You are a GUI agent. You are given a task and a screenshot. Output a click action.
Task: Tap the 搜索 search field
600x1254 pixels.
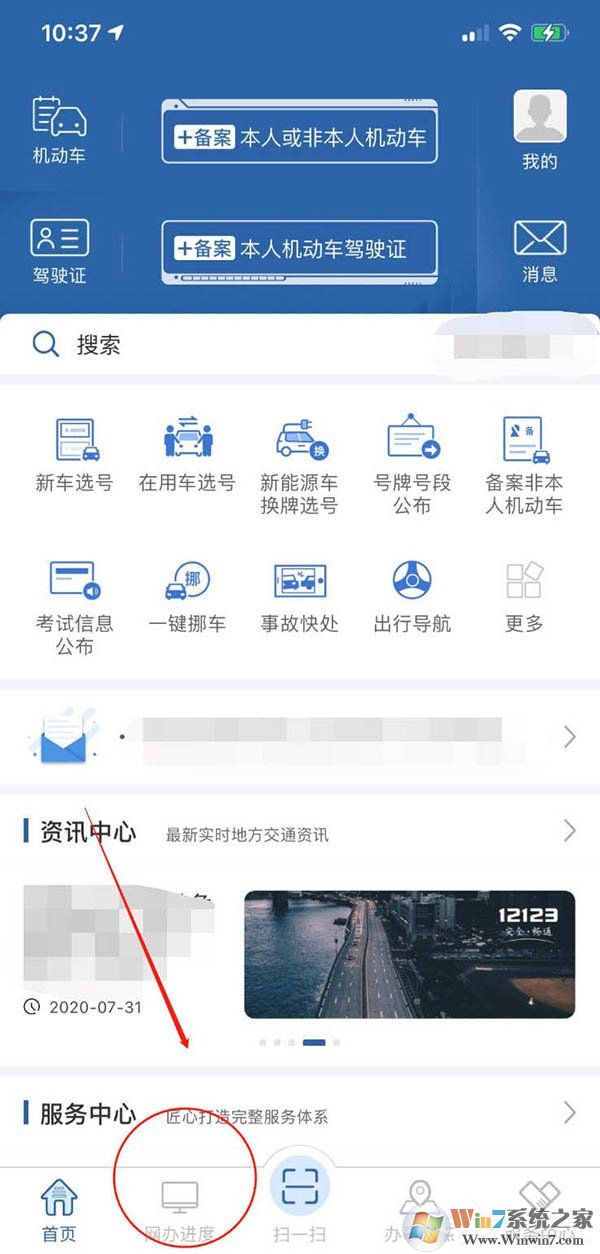click(x=230, y=345)
